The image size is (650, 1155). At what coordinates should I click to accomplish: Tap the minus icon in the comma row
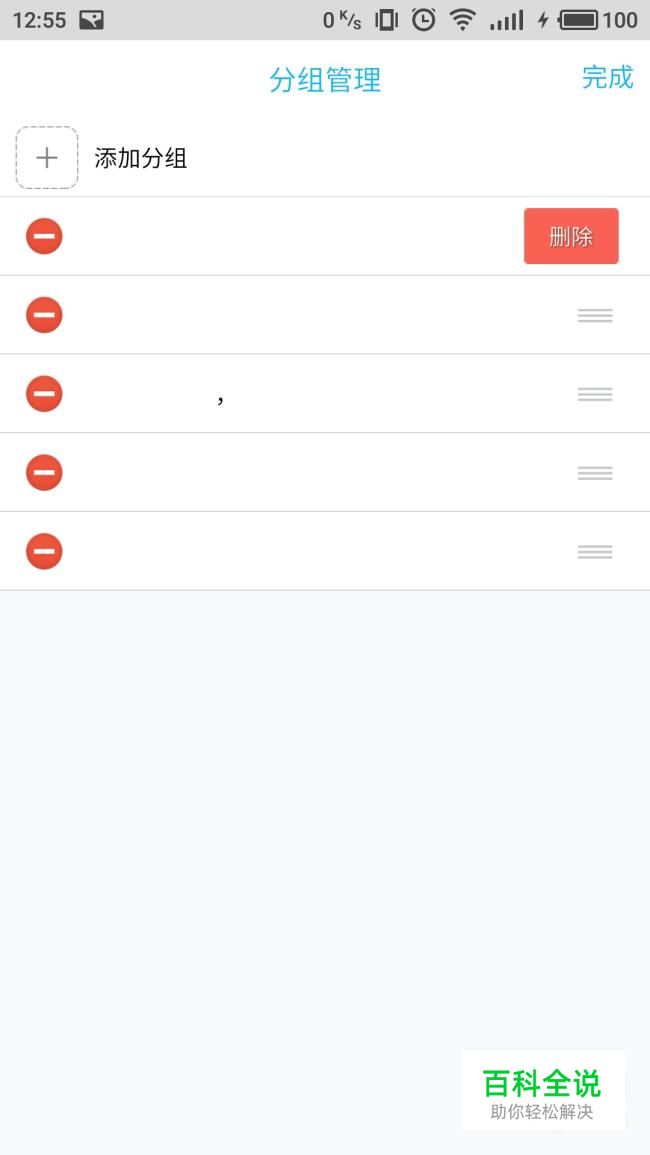44,393
